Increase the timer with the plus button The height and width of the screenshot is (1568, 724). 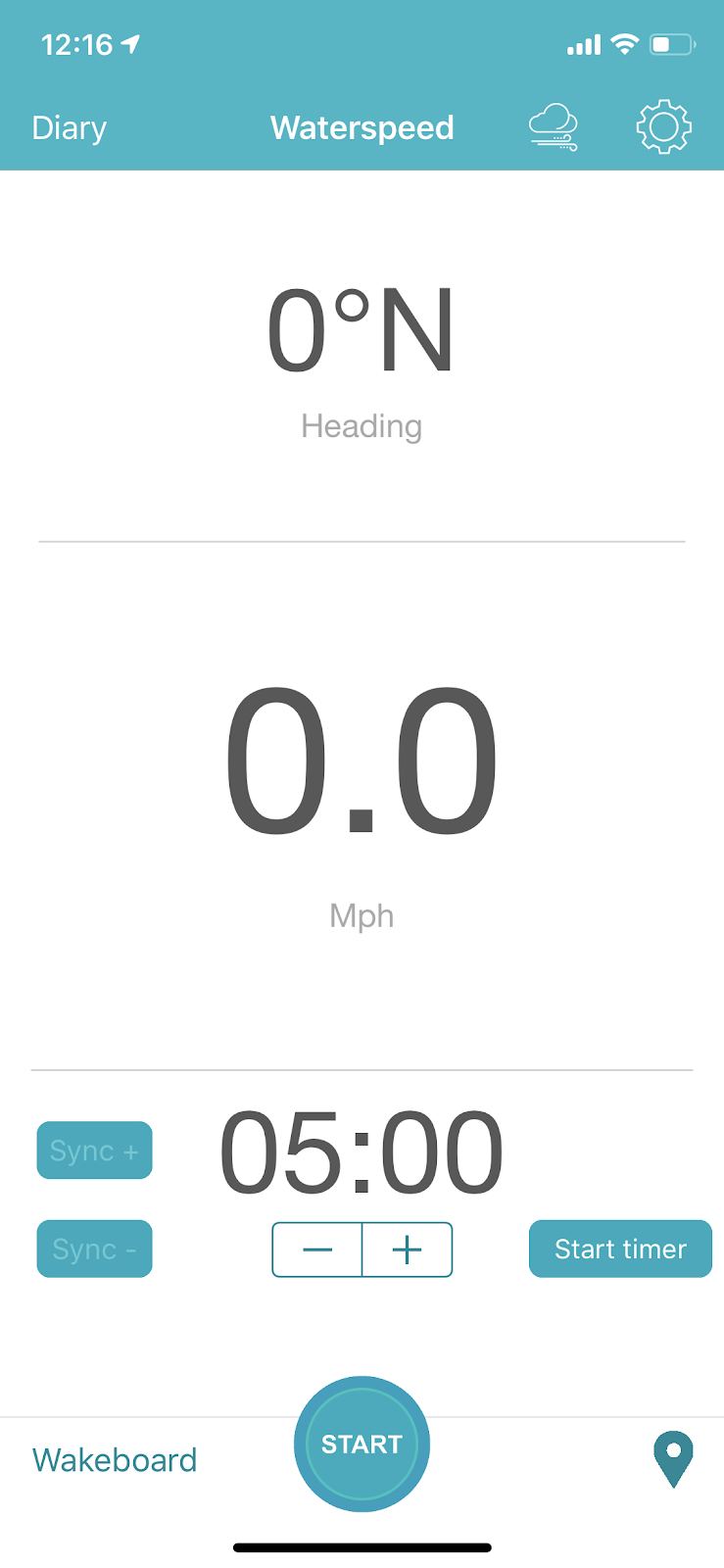pos(407,1249)
